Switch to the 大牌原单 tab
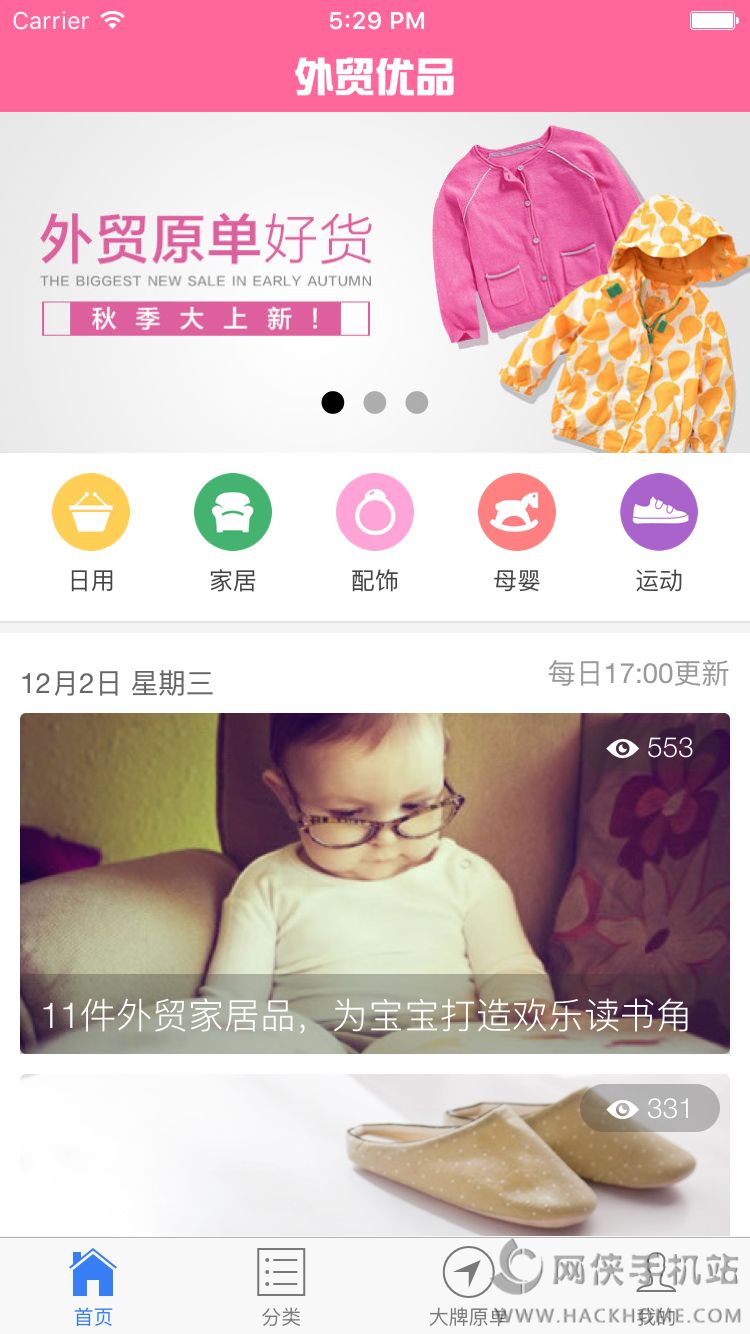Screen dimensions: 750x1334 click(468, 1288)
